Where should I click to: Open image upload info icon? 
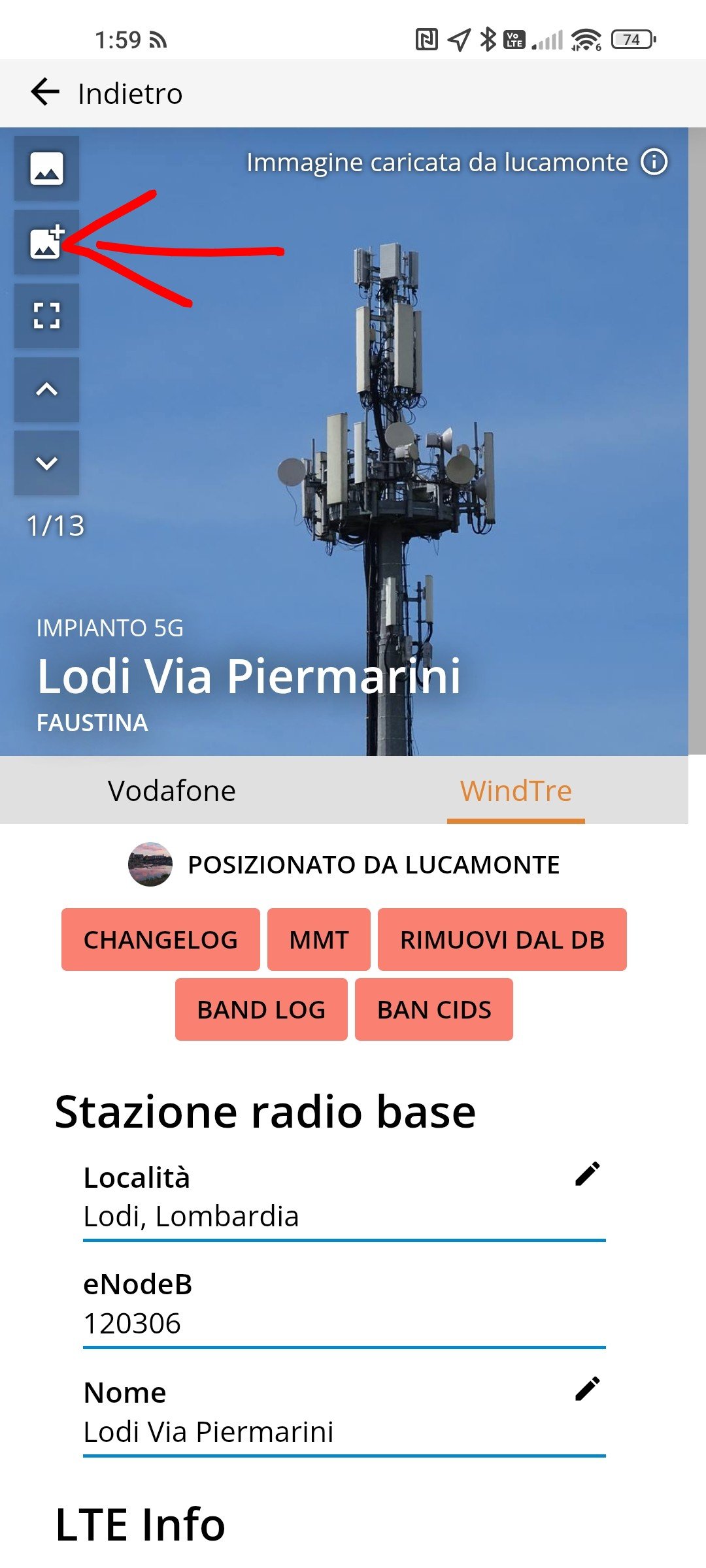tap(654, 161)
